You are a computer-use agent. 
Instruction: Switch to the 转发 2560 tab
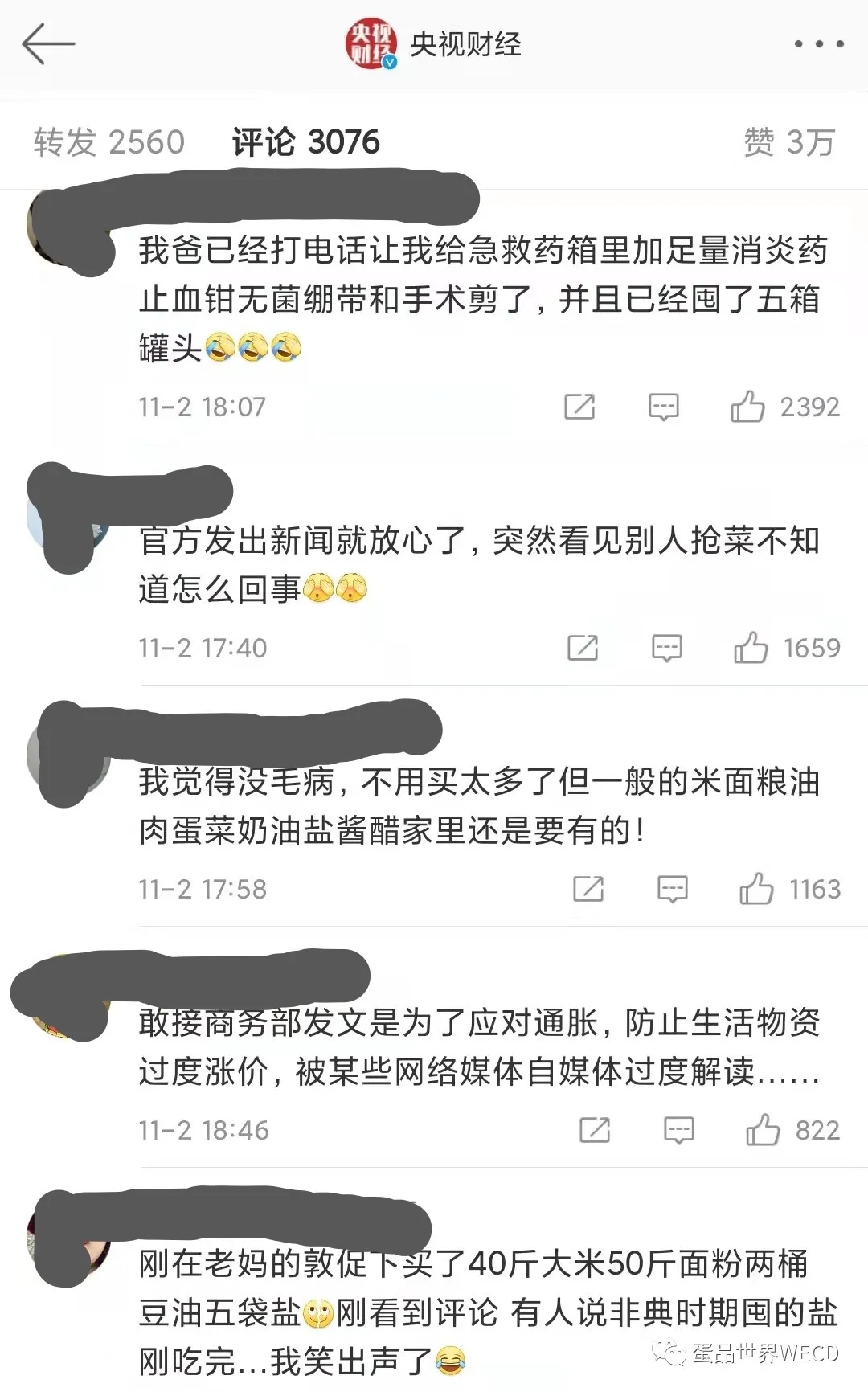point(109,142)
